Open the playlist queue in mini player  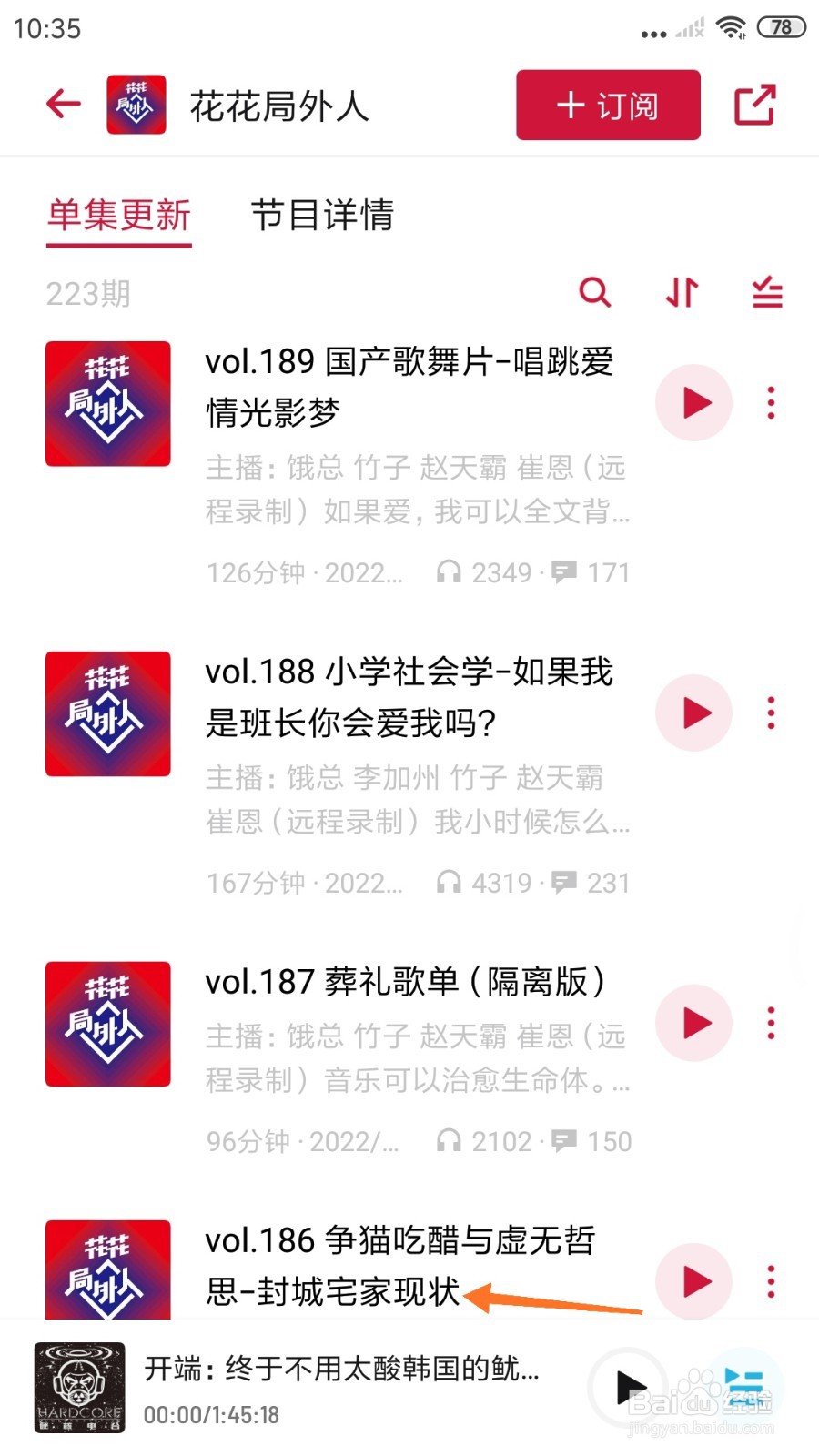tap(746, 1387)
